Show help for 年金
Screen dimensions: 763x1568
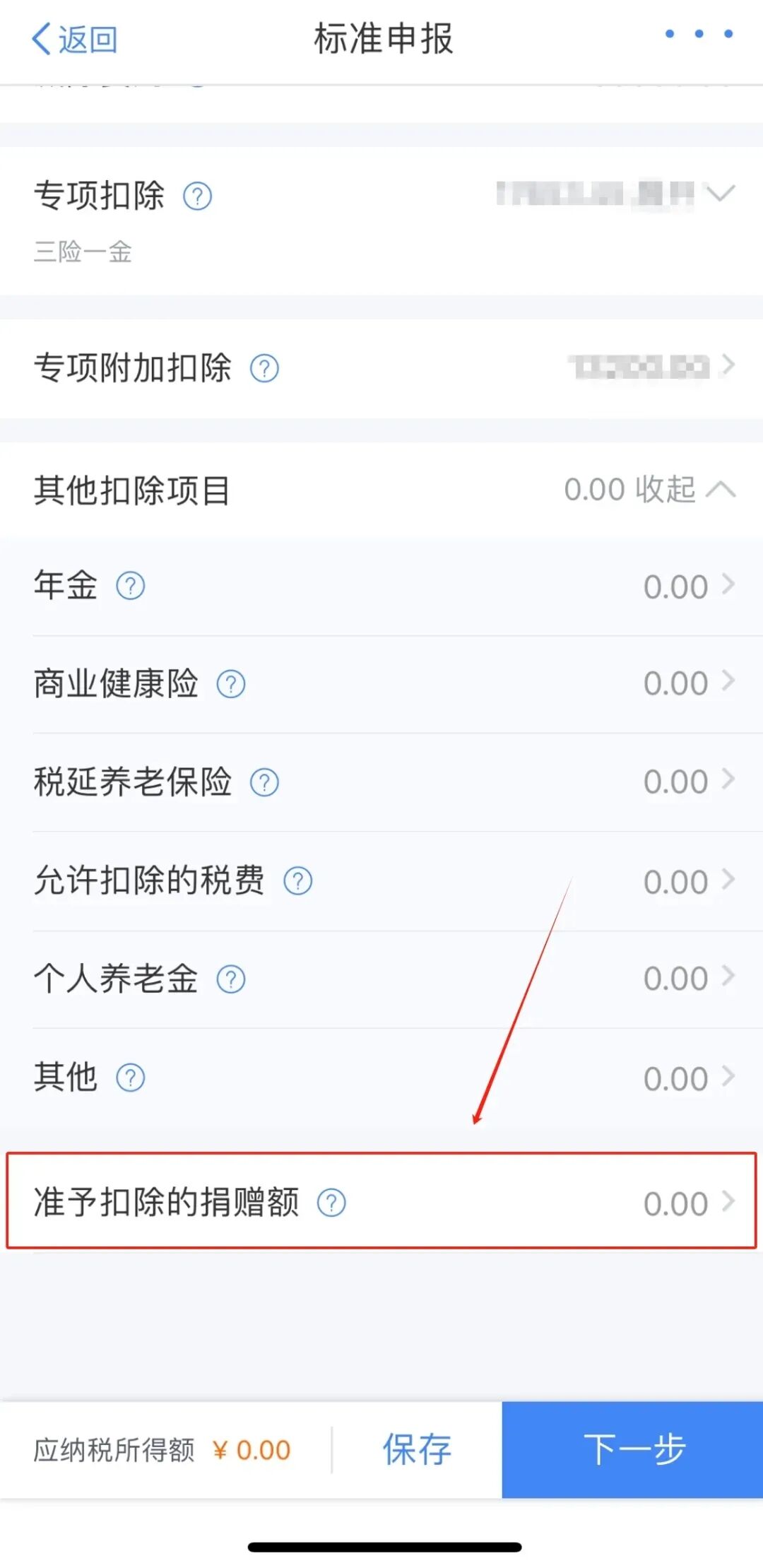pos(130,586)
